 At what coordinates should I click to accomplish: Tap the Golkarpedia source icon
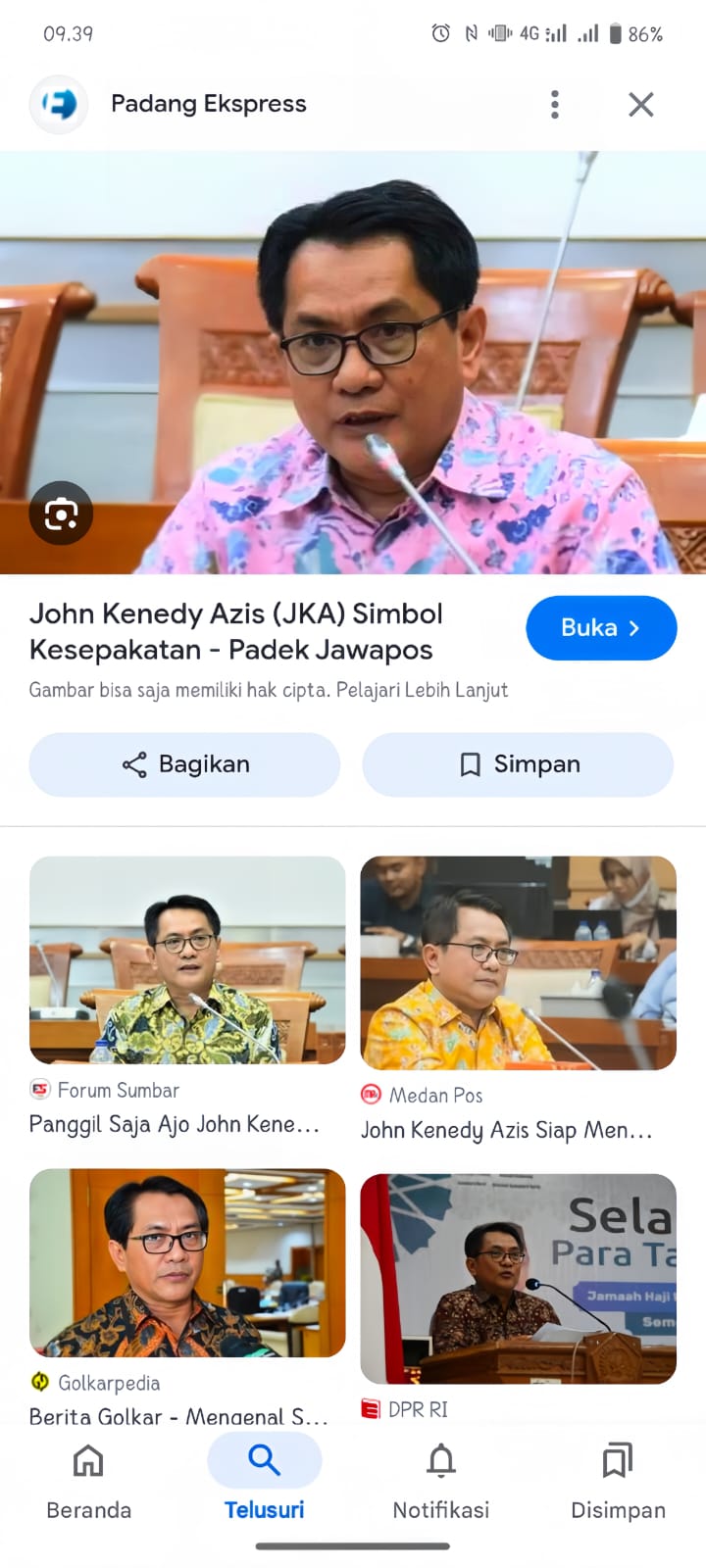click(x=39, y=1383)
